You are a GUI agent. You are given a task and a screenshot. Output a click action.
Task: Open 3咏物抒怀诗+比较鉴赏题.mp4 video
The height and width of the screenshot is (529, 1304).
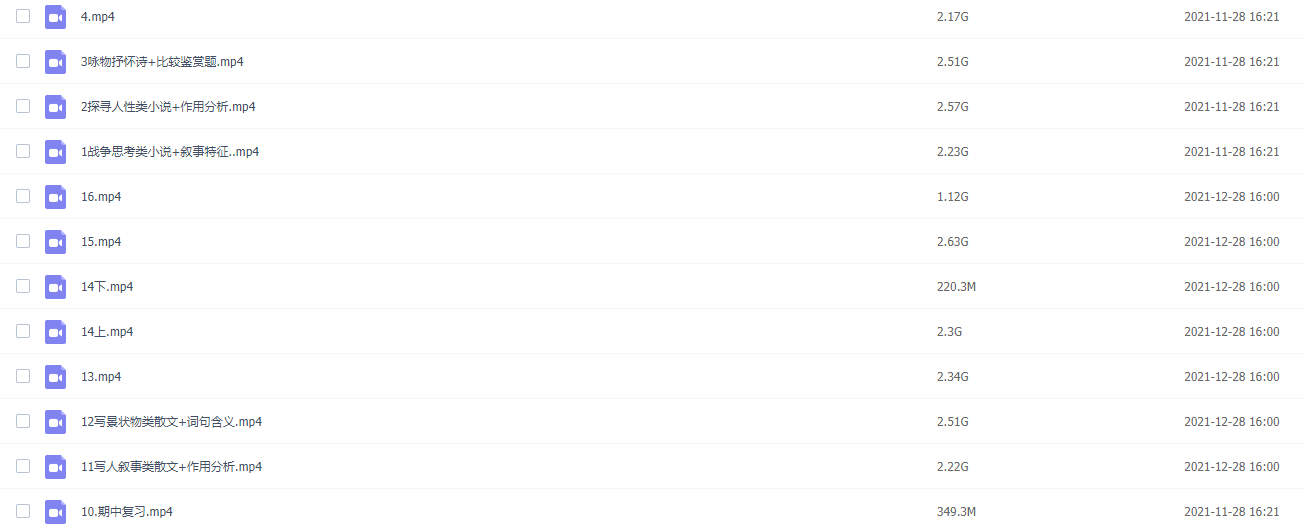[x=162, y=62]
